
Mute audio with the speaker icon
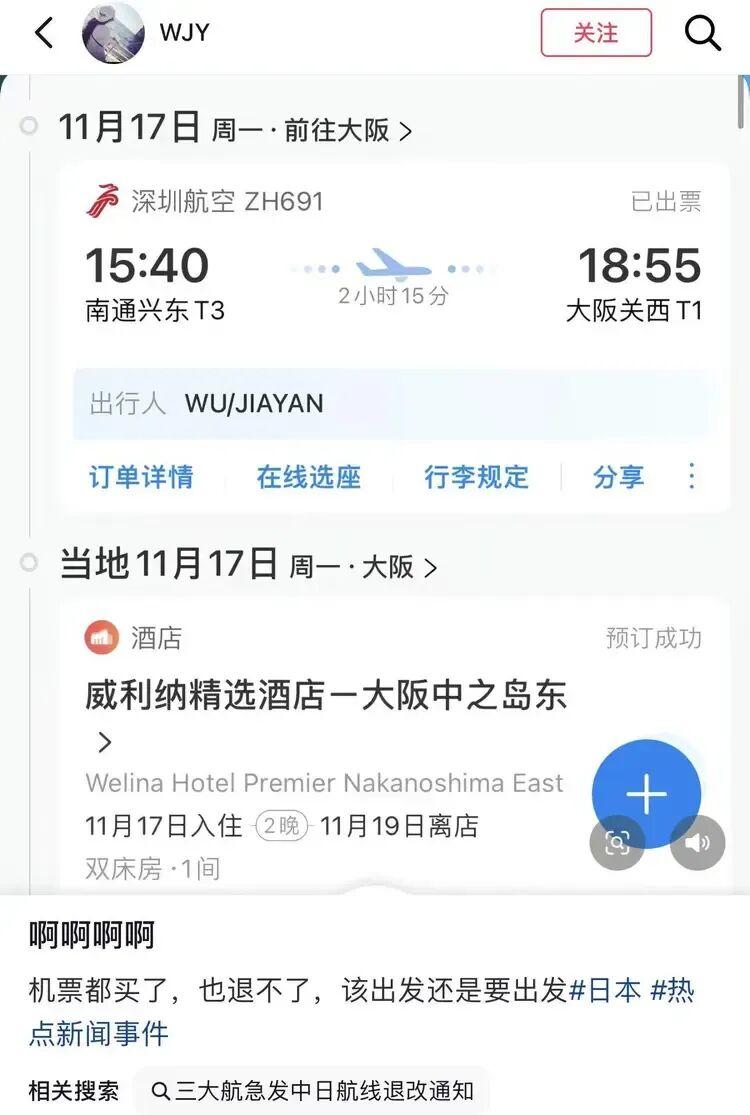click(x=696, y=843)
